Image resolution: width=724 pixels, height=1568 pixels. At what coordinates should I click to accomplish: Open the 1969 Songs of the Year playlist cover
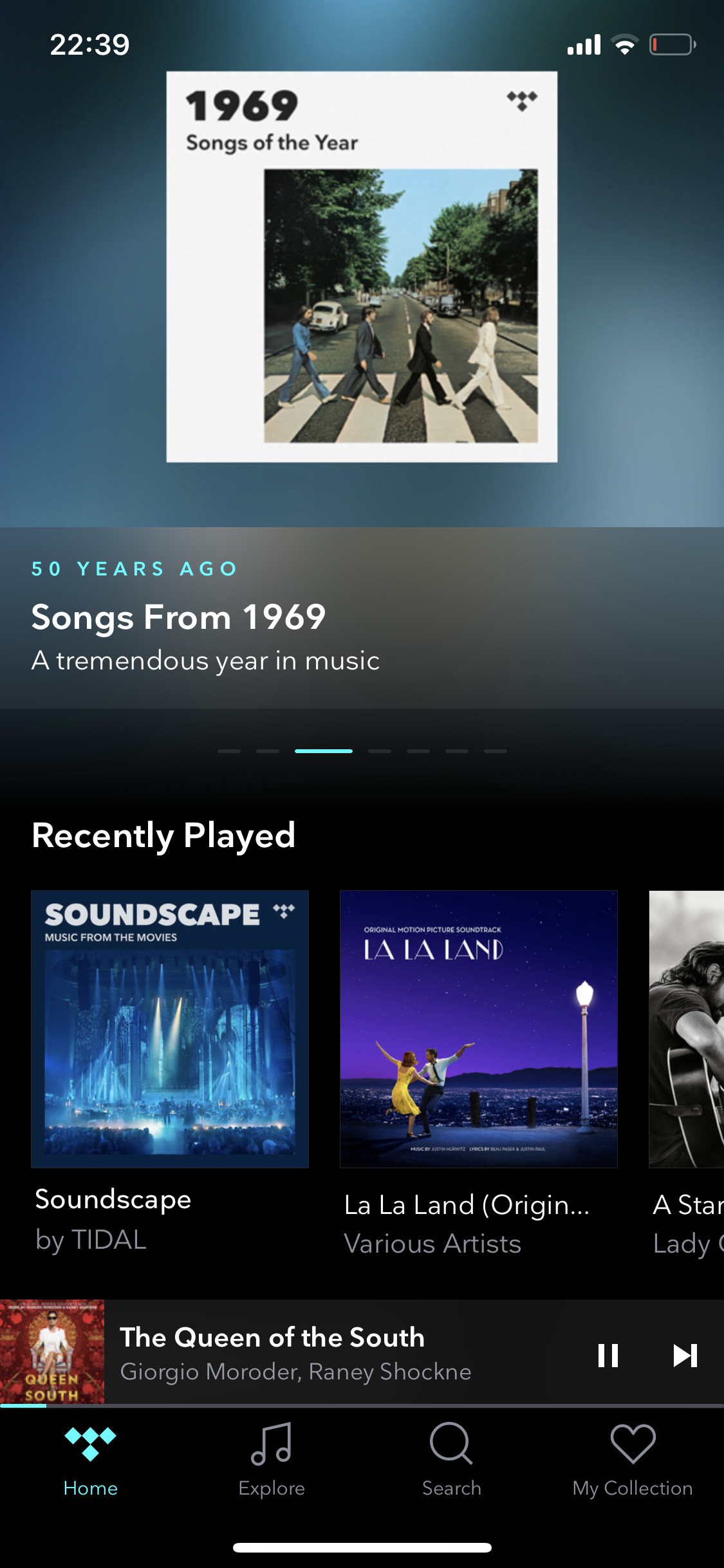click(x=362, y=266)
